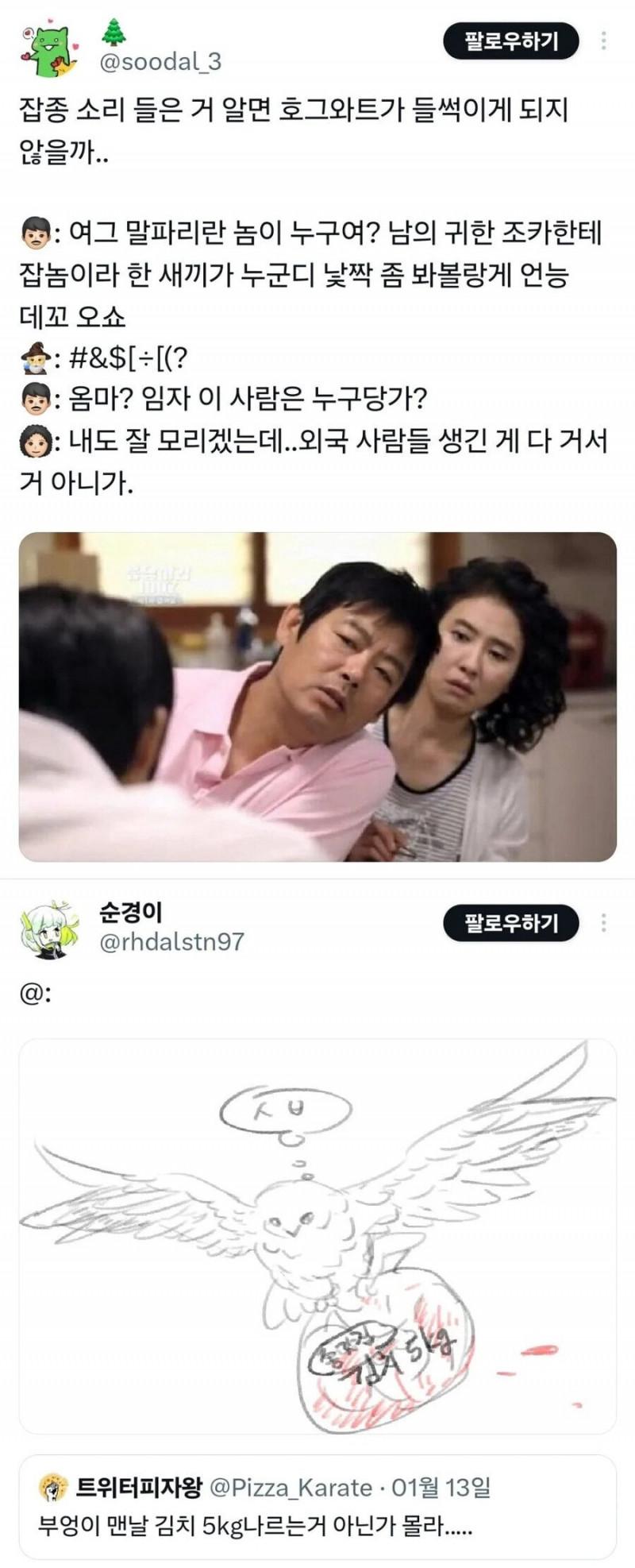
Task: Open overflow menu on @soodal_3's post
Action: 604,41
